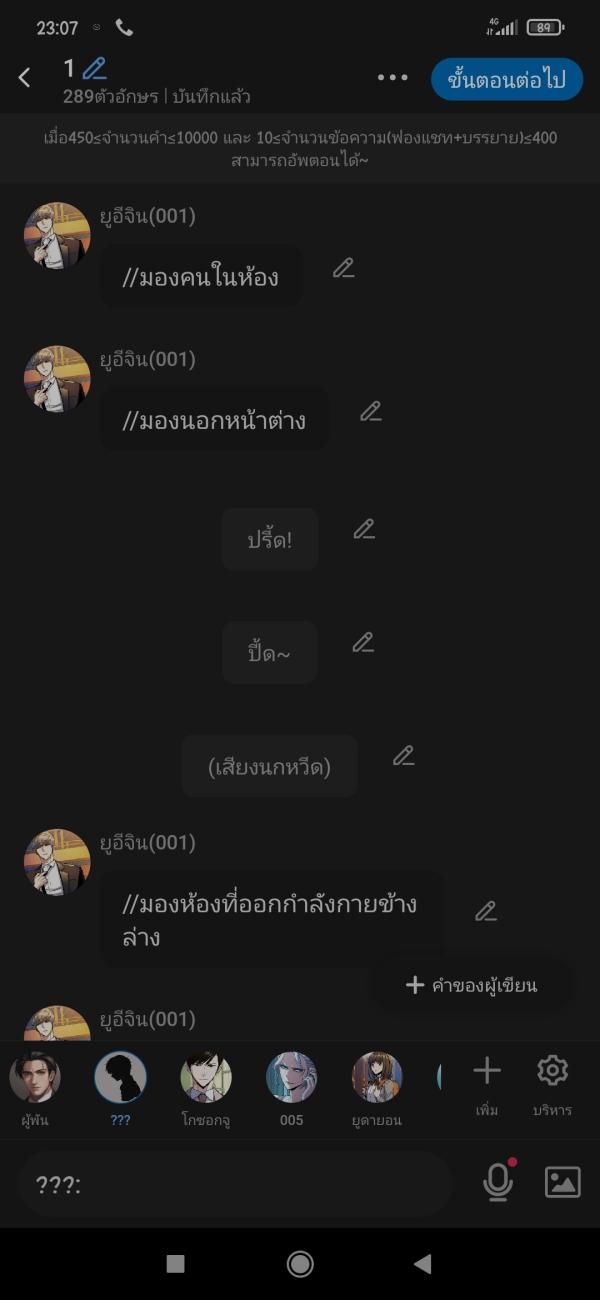
Task: Select the 005 character
Action: (x=291, y=1079)
